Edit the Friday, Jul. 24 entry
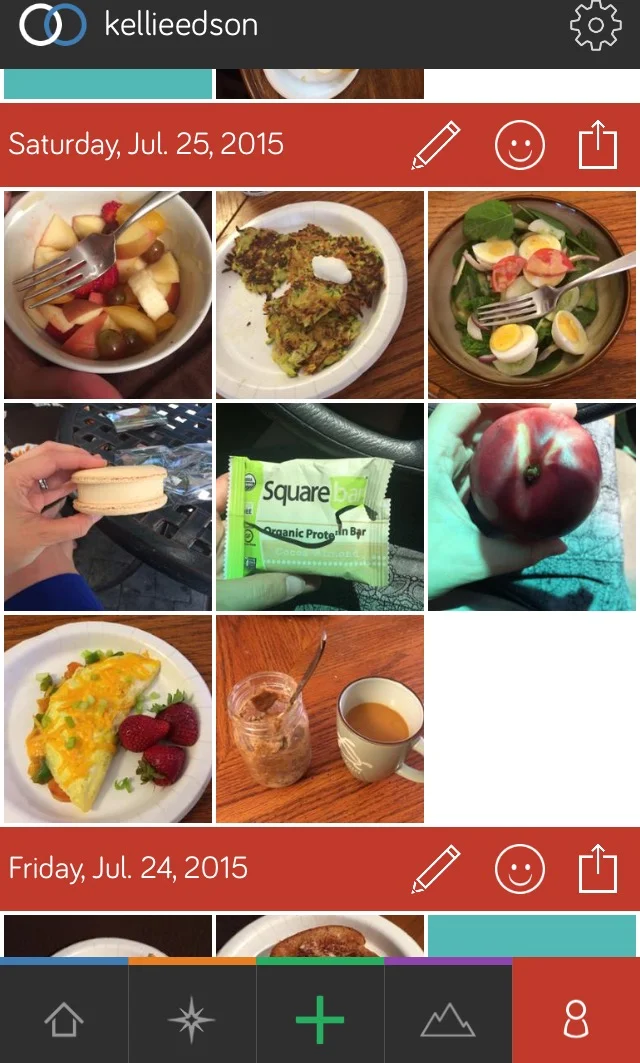Viewport: 640px width, 1063px height. point(436,869)
